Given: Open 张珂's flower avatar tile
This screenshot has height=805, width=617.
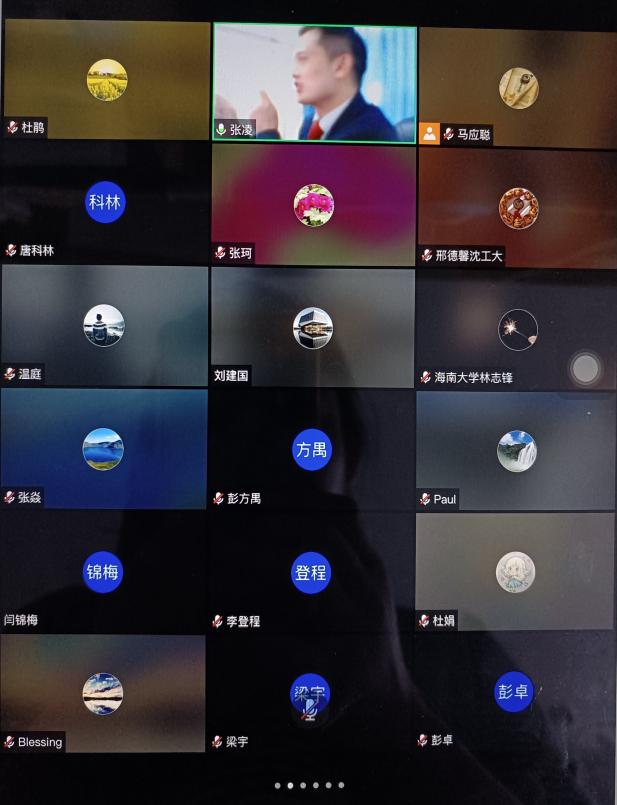Looking at the screenshot, I should 313,205.
